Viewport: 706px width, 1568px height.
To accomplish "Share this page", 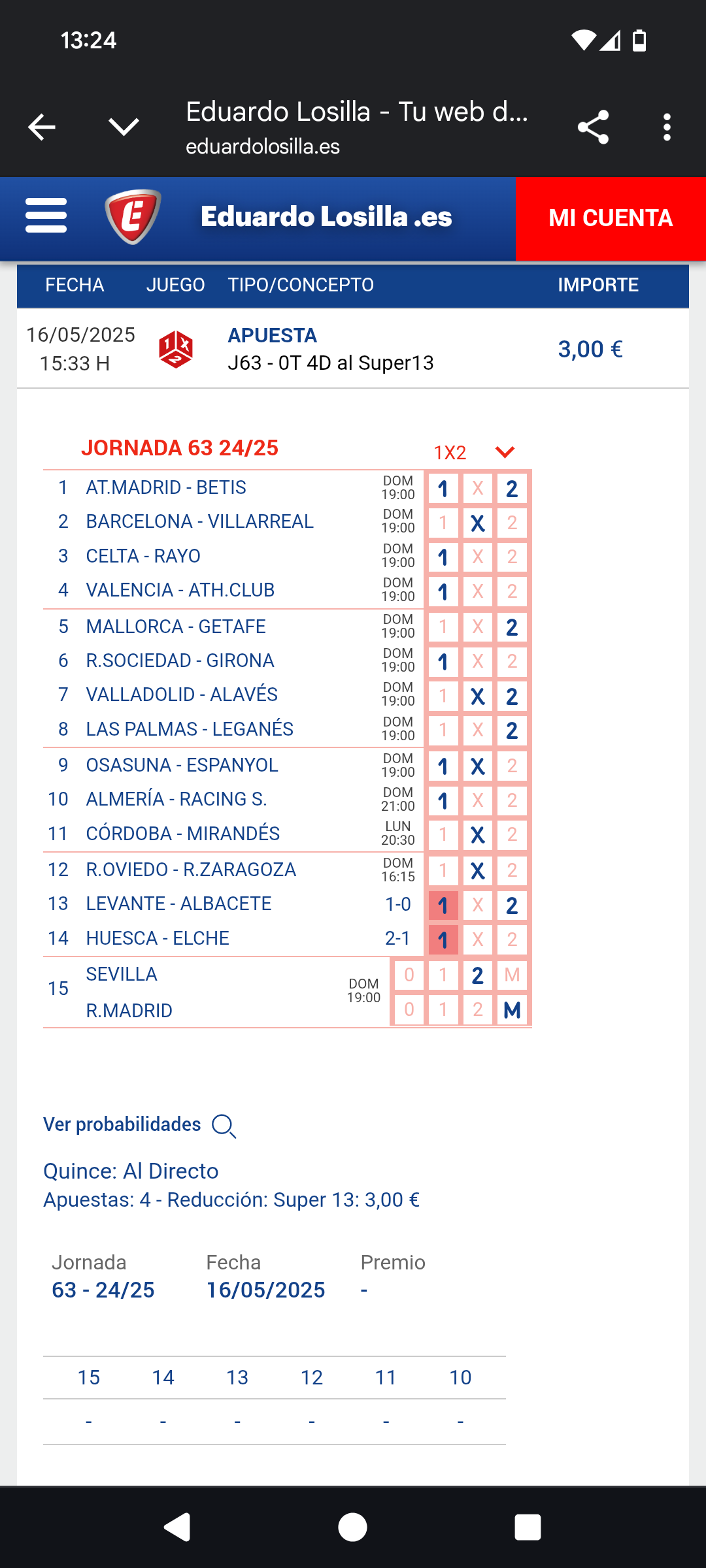I will [x=593, y=127].
